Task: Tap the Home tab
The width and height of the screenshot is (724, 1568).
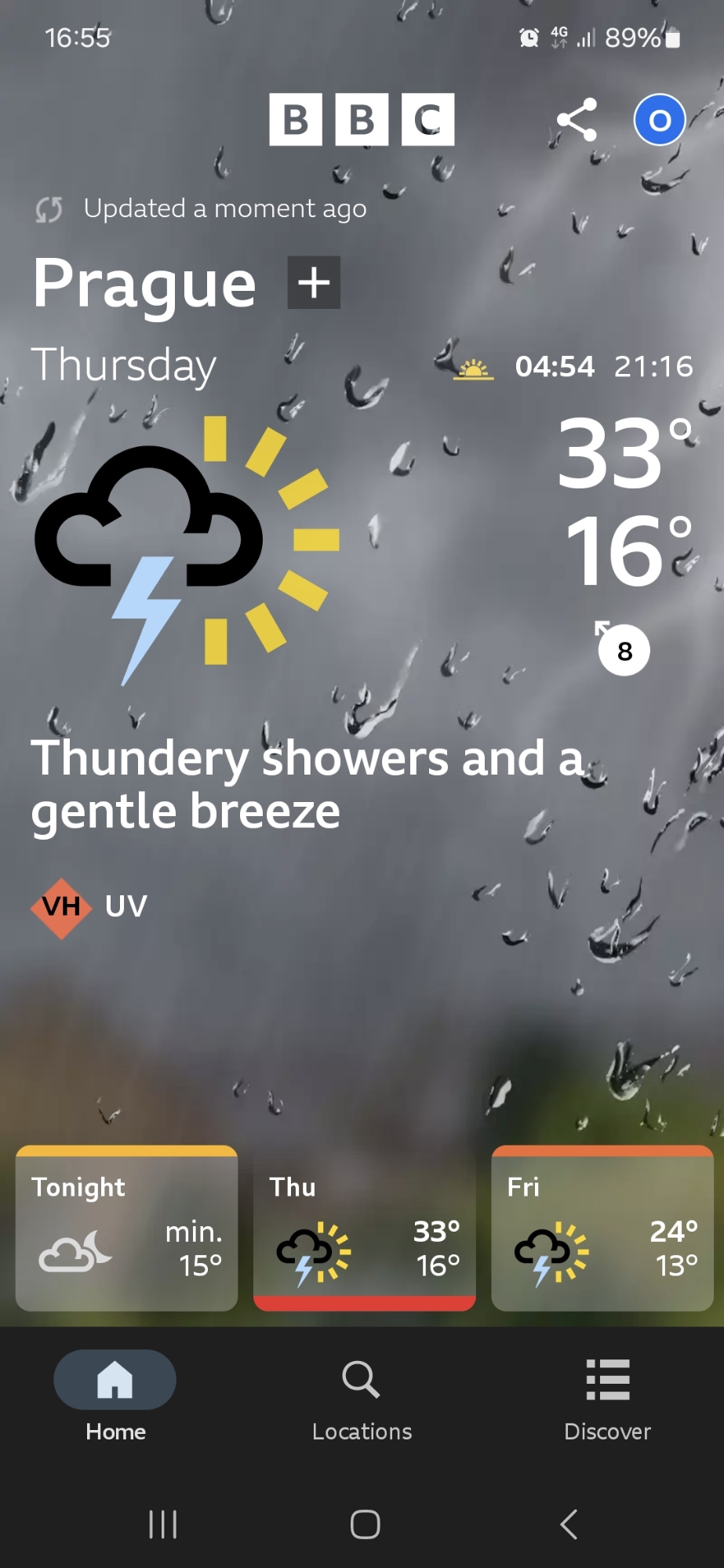Action: [x=115, y=1399]
